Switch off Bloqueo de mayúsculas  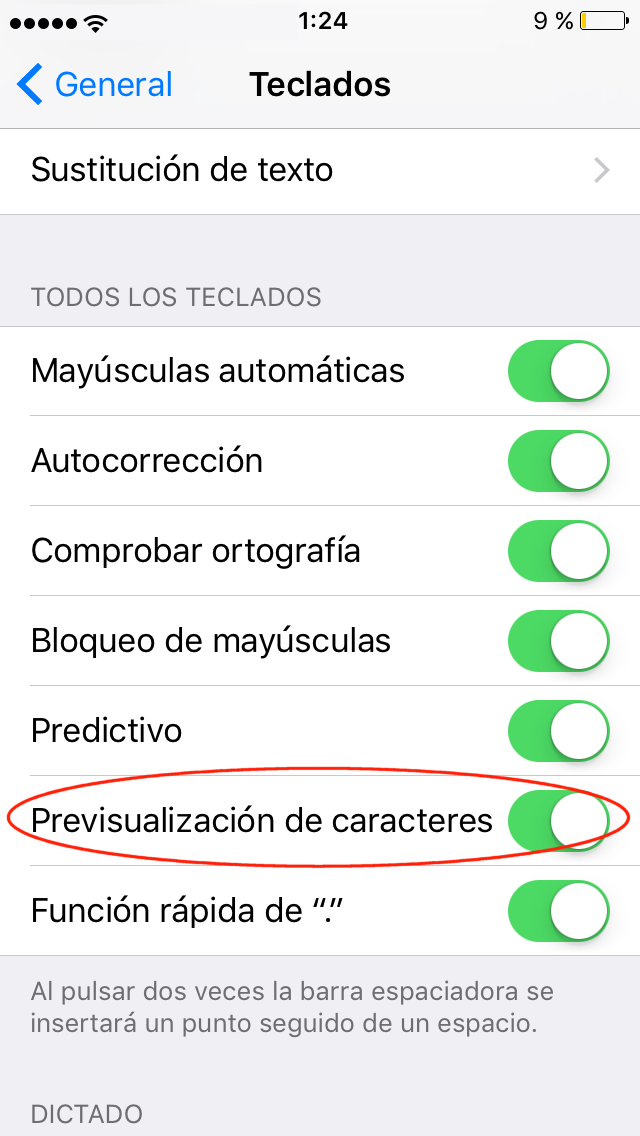[558, 640]
